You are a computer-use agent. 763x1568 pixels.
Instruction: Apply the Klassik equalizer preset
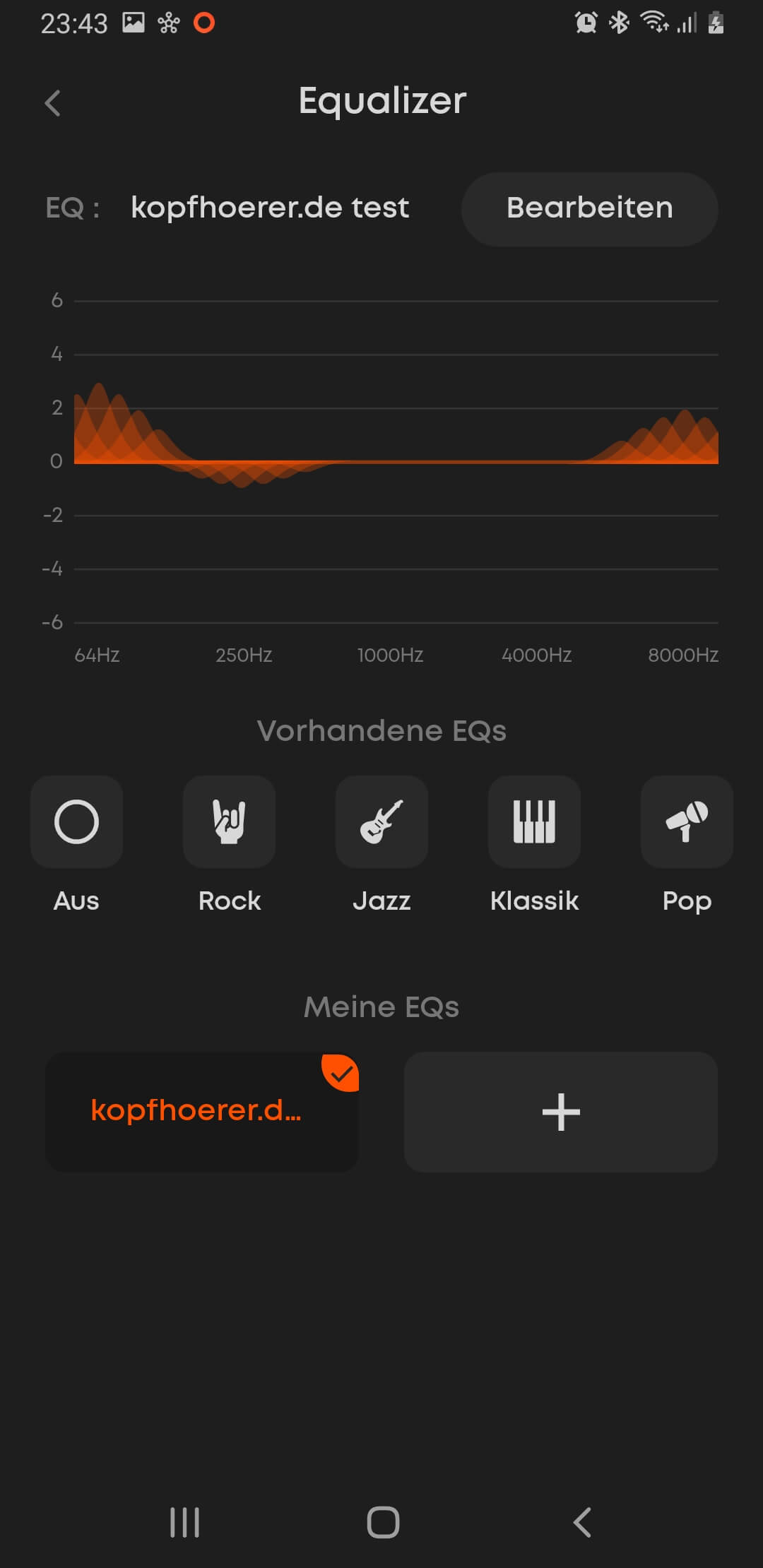pyautogui.click(x=534, y=822)
